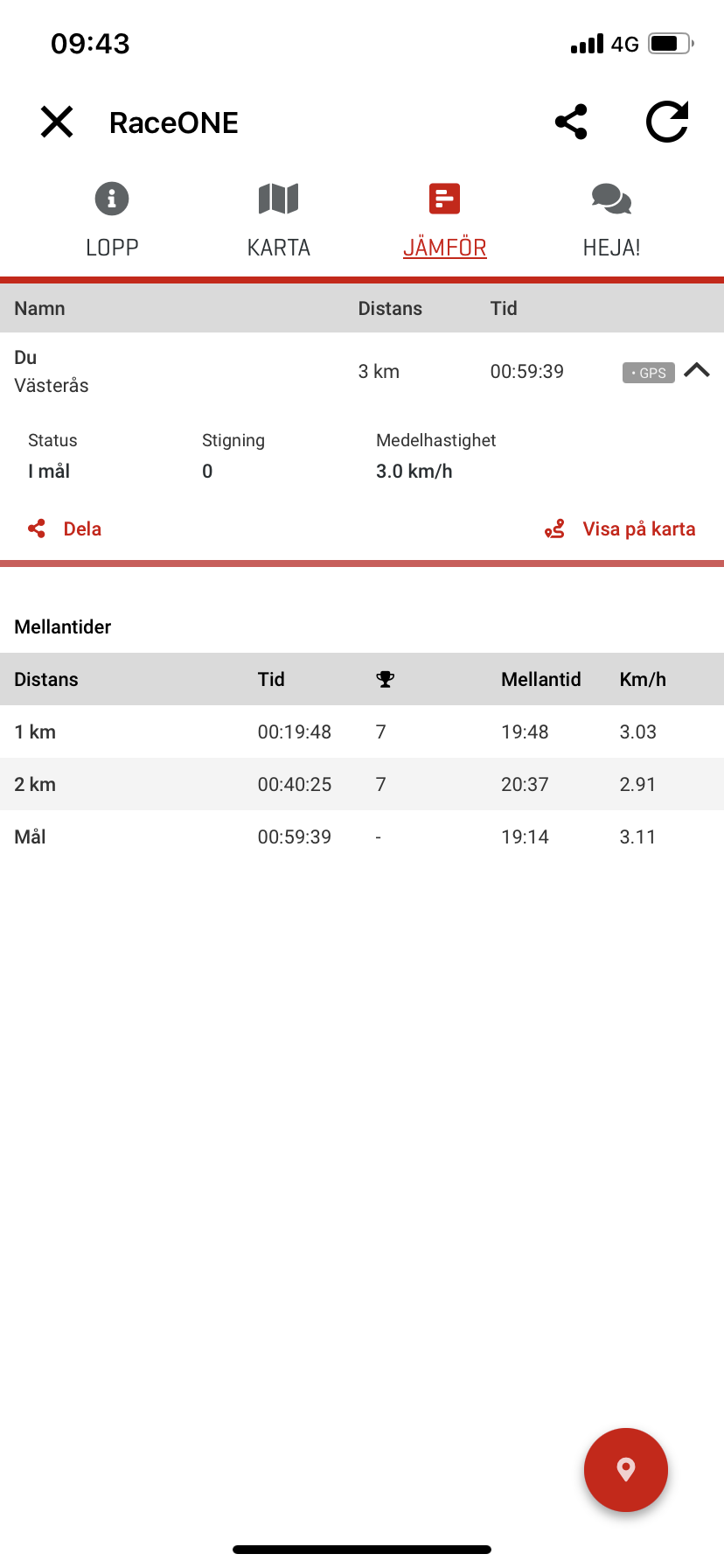The width and height of the screenshot is (724, 1568).
Task: Refresh the race results
Action: 667,122
